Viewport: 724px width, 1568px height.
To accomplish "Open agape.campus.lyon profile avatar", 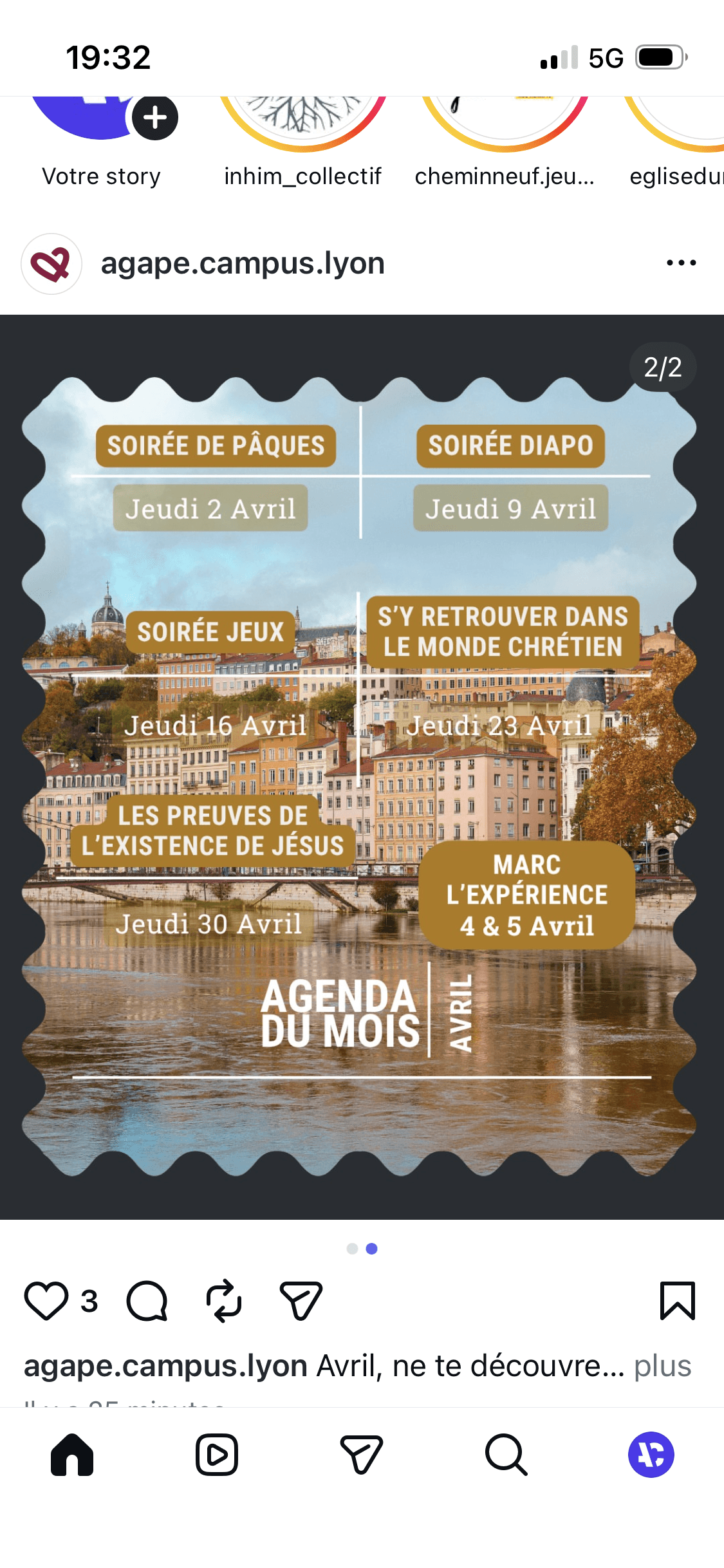I will click(x=51, y=264).
